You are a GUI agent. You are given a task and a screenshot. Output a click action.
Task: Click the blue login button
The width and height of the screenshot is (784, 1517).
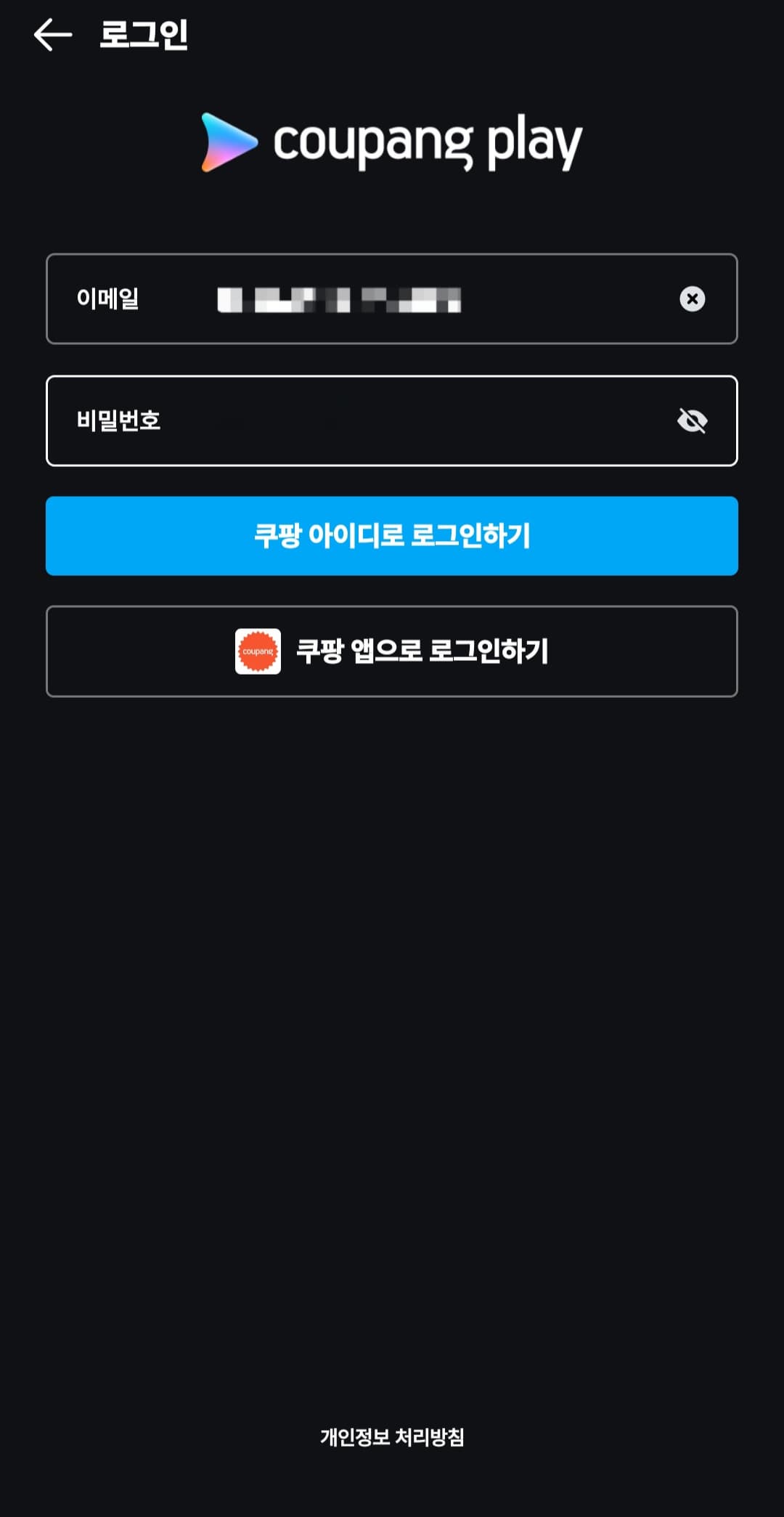(x=391, y=535)
